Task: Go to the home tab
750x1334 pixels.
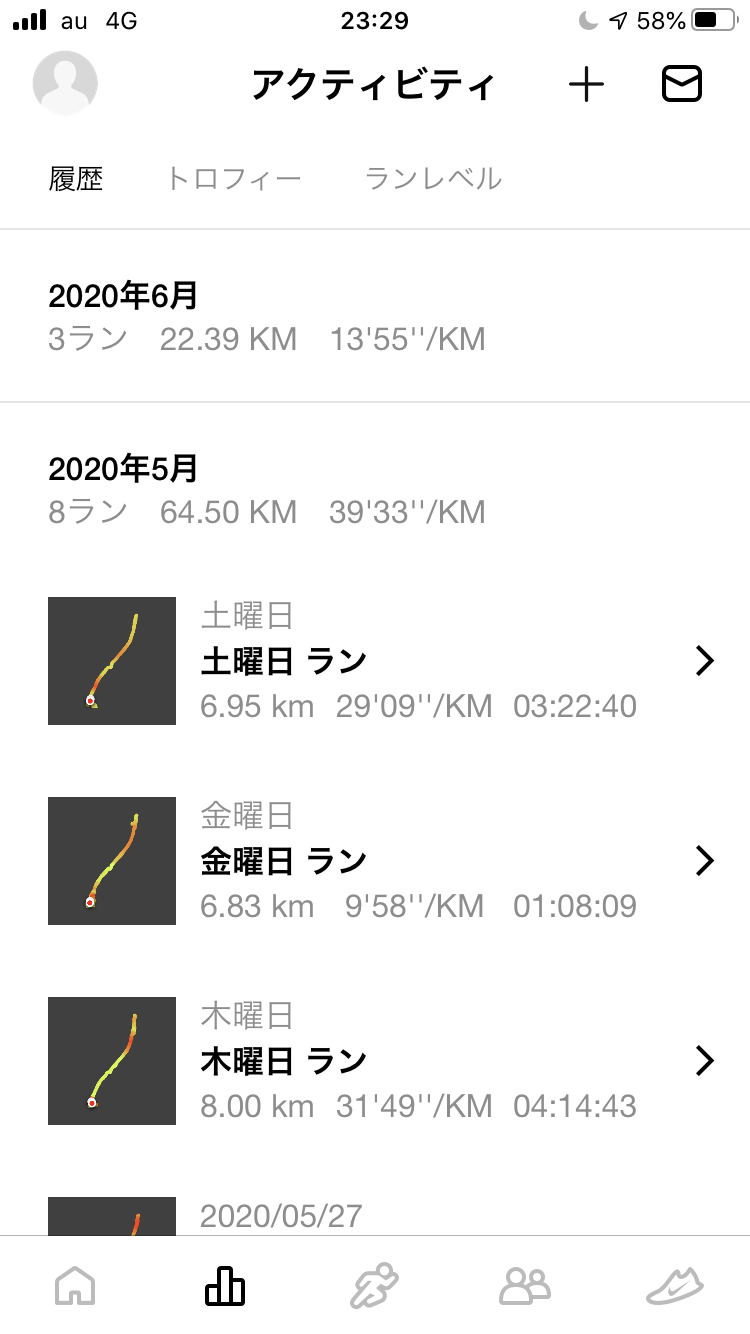Action: [75, 1285]
